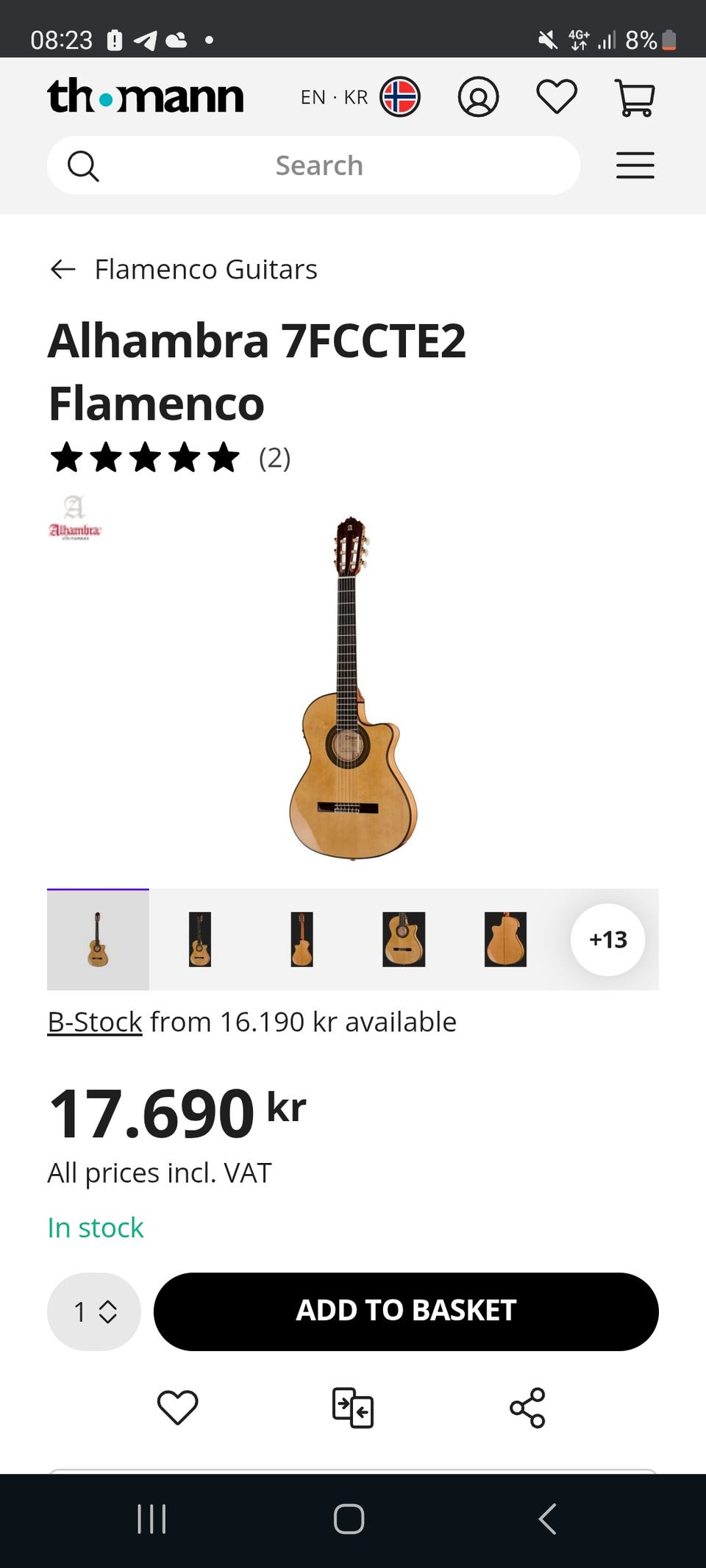Open the shopping basket
Viewport: 706px width, 1568px height.
[635, 97]
